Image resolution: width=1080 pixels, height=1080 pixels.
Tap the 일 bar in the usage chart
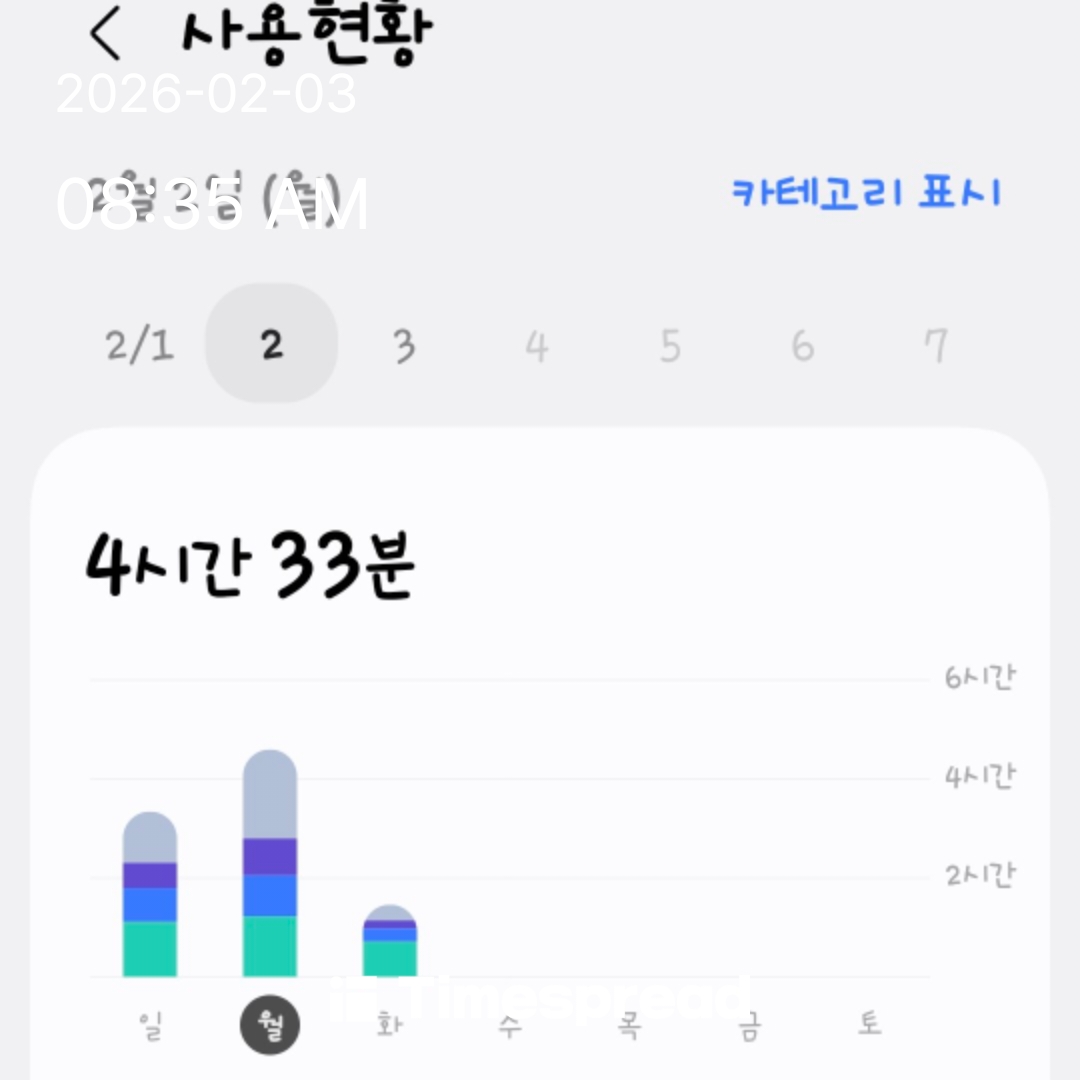(150, 895)
